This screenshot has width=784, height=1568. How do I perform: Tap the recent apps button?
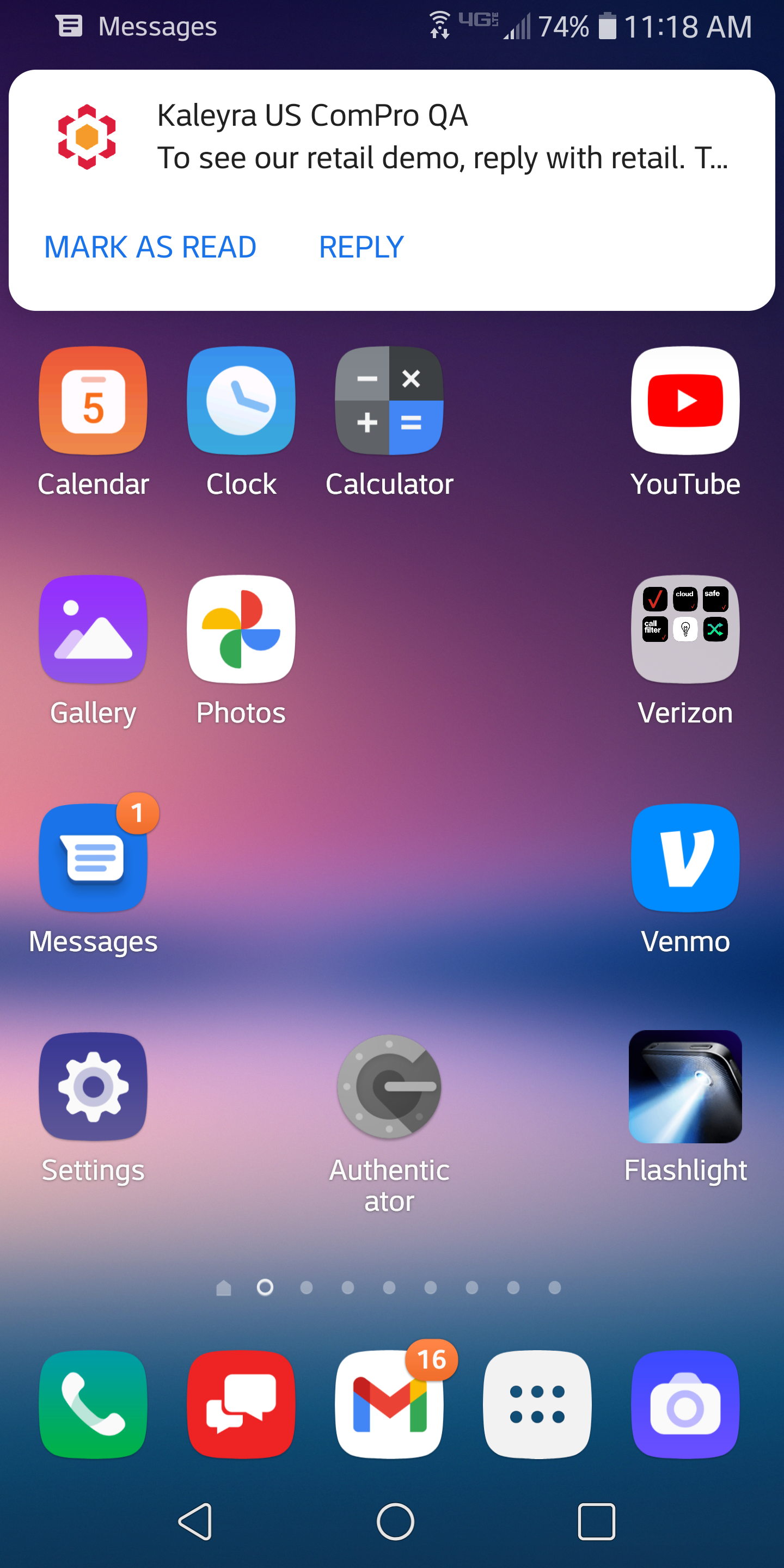click(596, 1522)
